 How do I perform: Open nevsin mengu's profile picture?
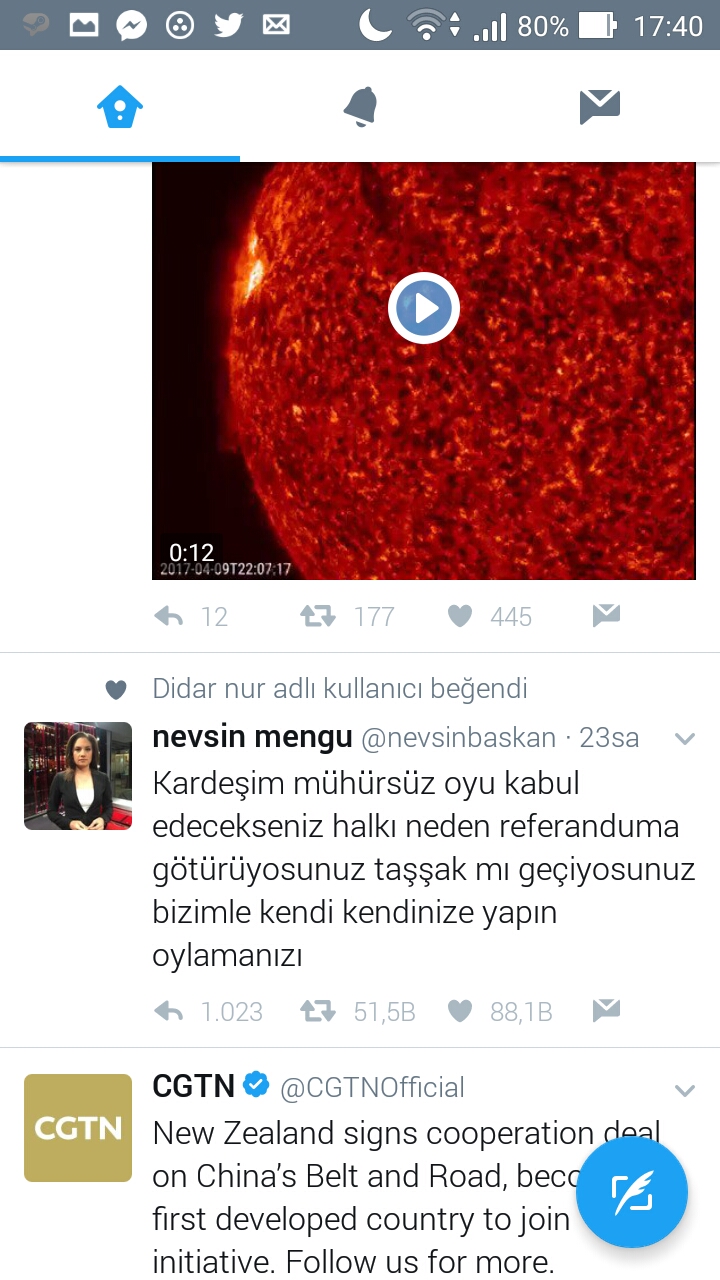click(x=78, y=776)
